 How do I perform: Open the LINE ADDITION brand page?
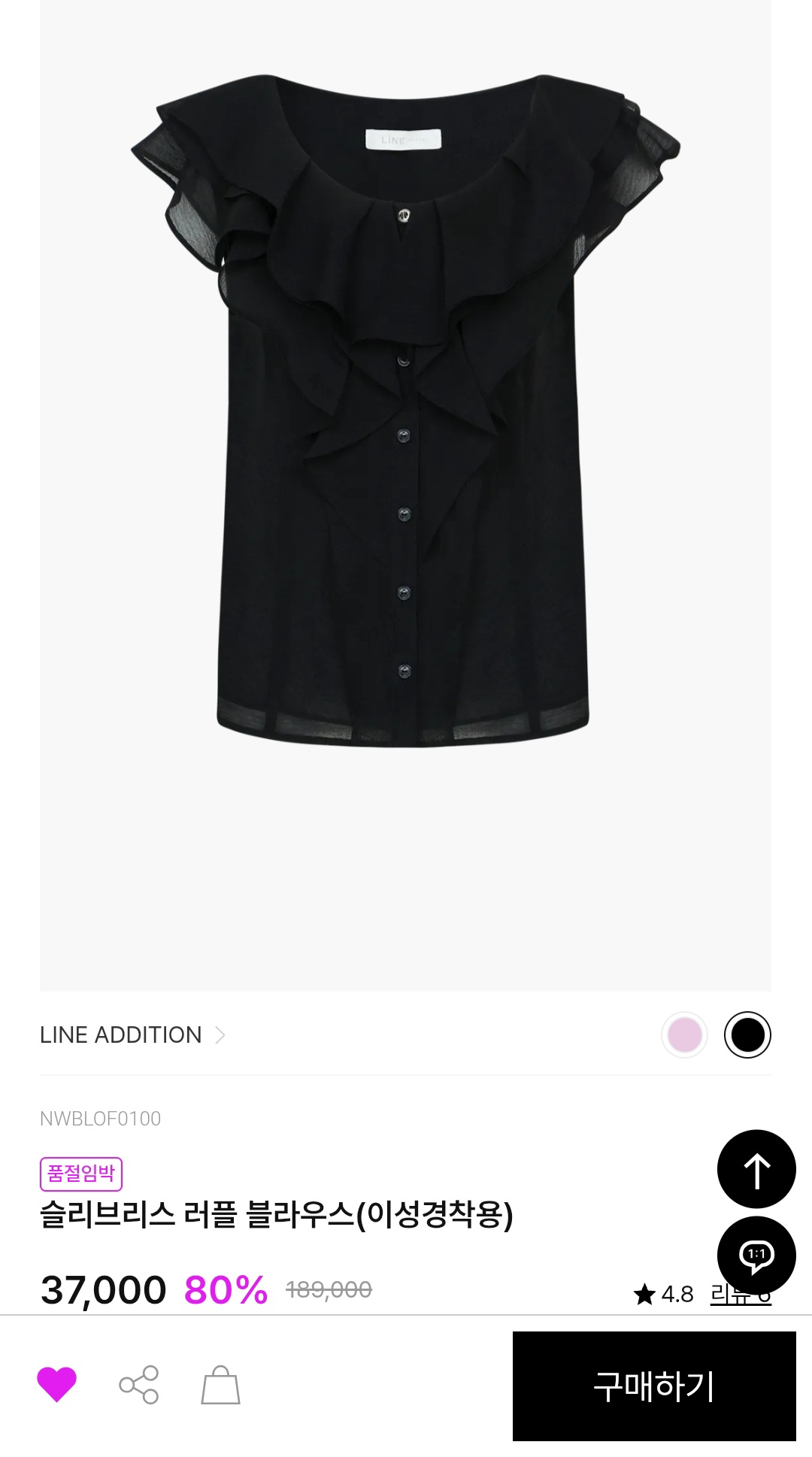pos(132,1035)
